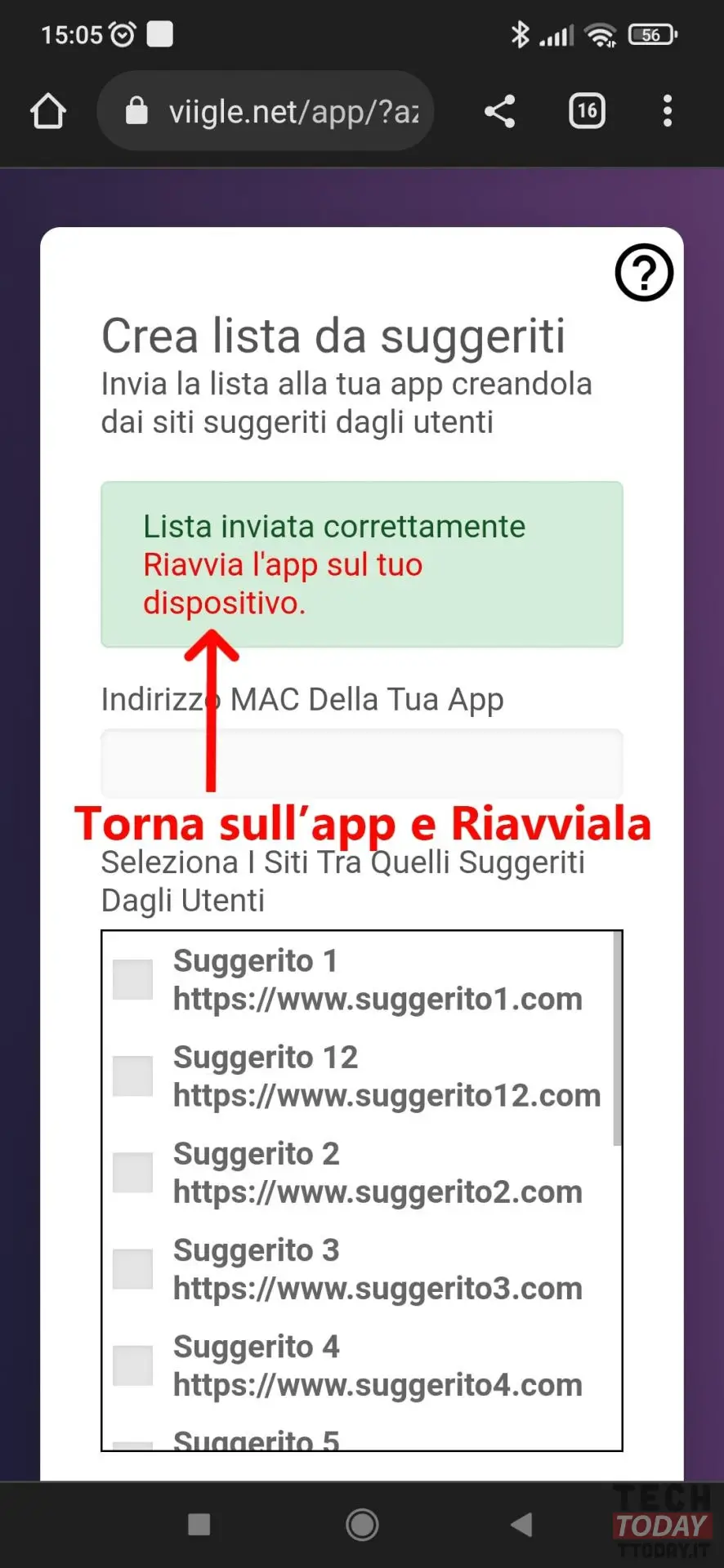The image size is (724, 1568).
Task: Open the browser overflow menu
Action: (x=668, y=111)
